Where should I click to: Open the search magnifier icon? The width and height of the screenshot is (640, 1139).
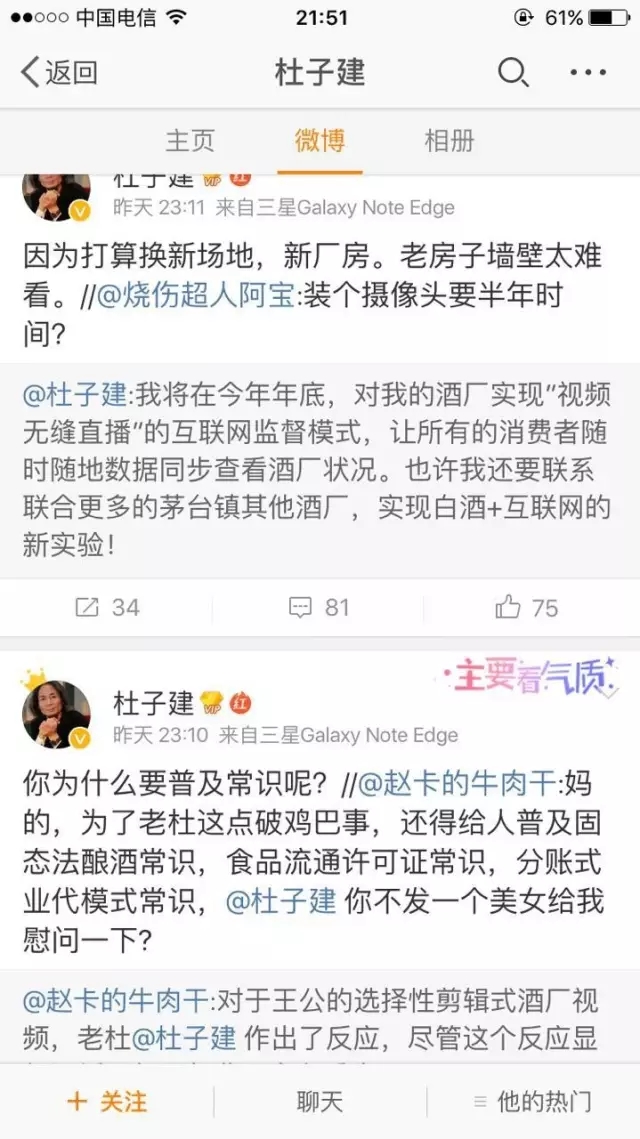pos(512,72)
